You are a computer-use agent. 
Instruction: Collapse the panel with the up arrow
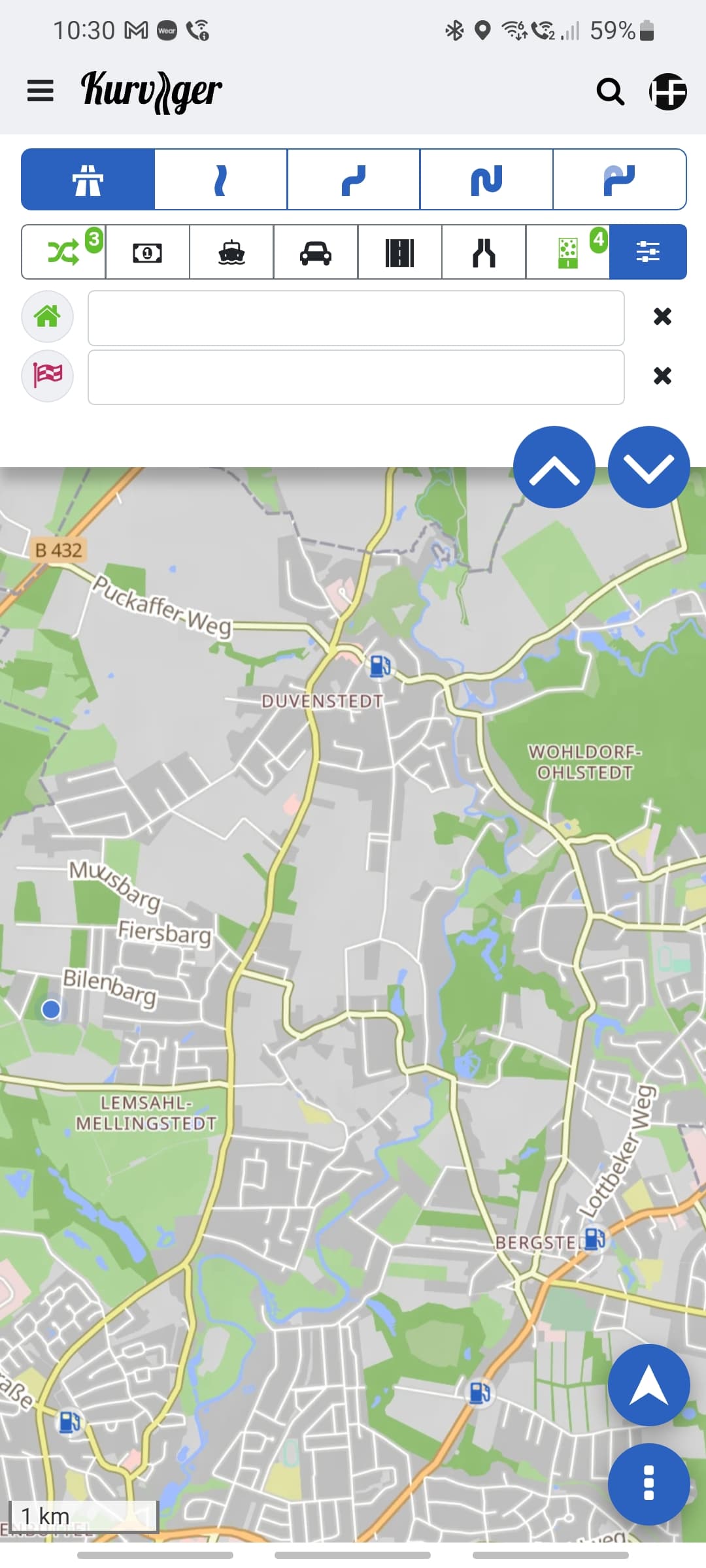coord(554,467)
